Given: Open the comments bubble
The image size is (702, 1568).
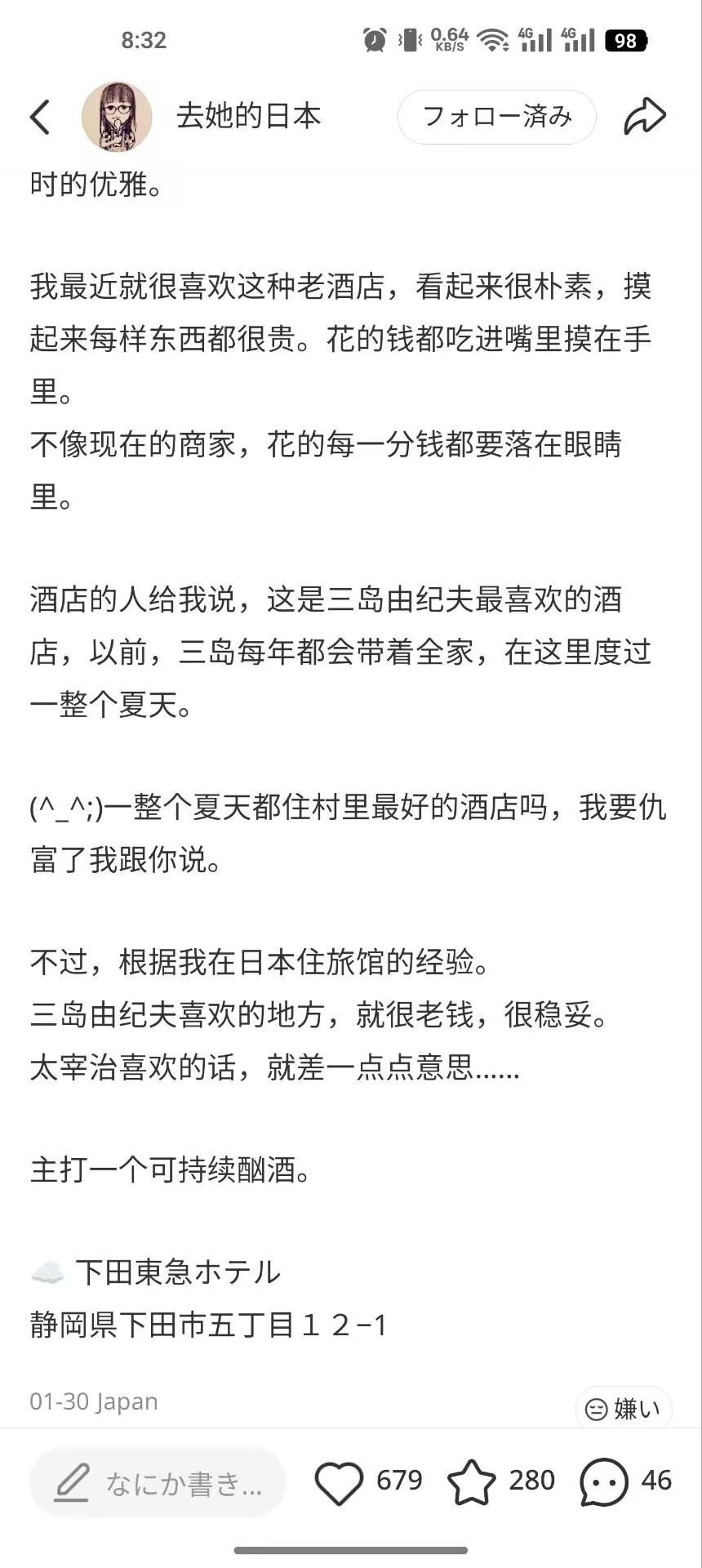Looking at the screenshot, I should (604, 1481).
